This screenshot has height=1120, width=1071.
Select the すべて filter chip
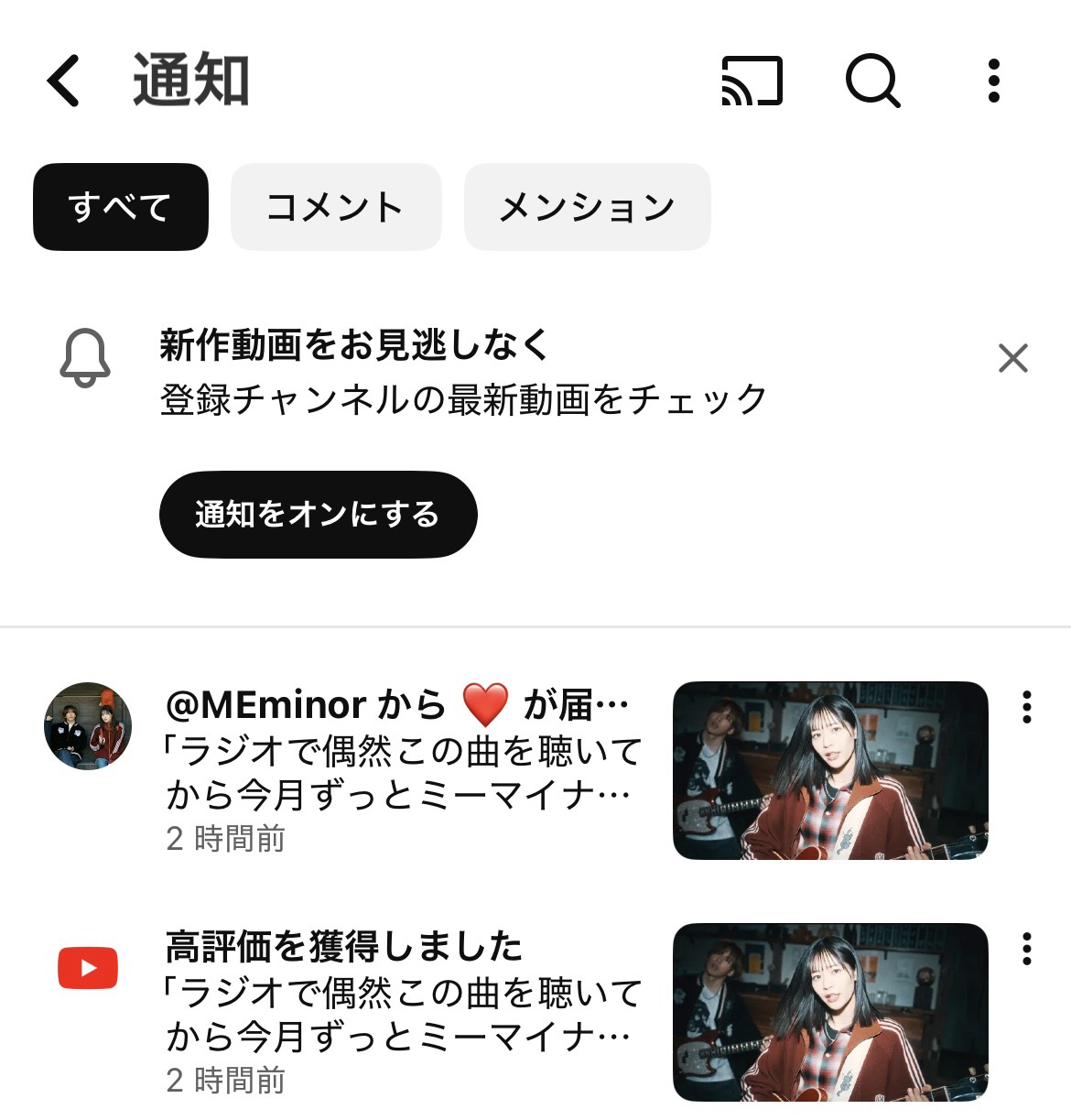pyautogui.click(x=121, y=207)
